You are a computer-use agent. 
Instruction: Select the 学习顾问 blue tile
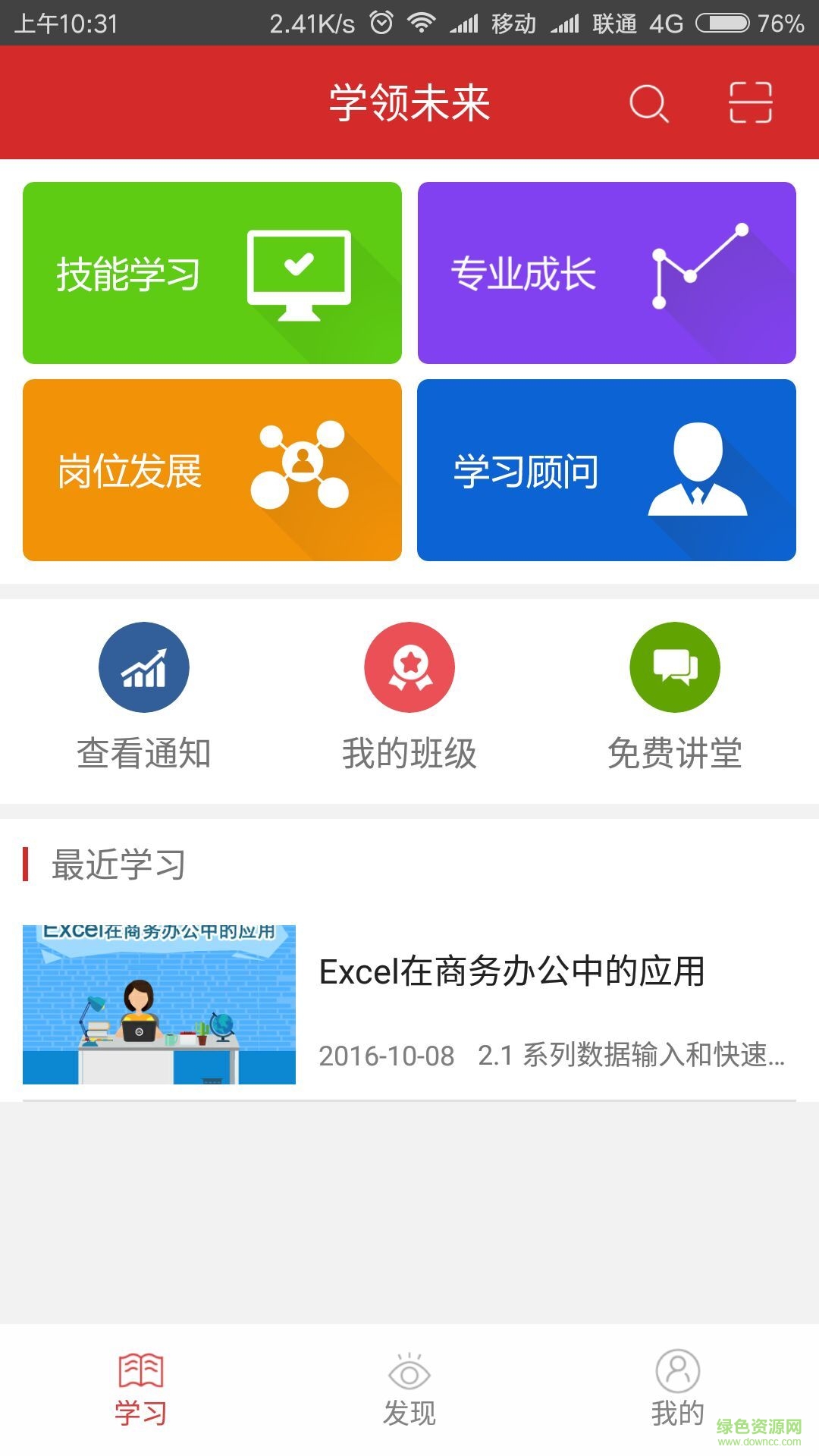click(x=607, y=470)
